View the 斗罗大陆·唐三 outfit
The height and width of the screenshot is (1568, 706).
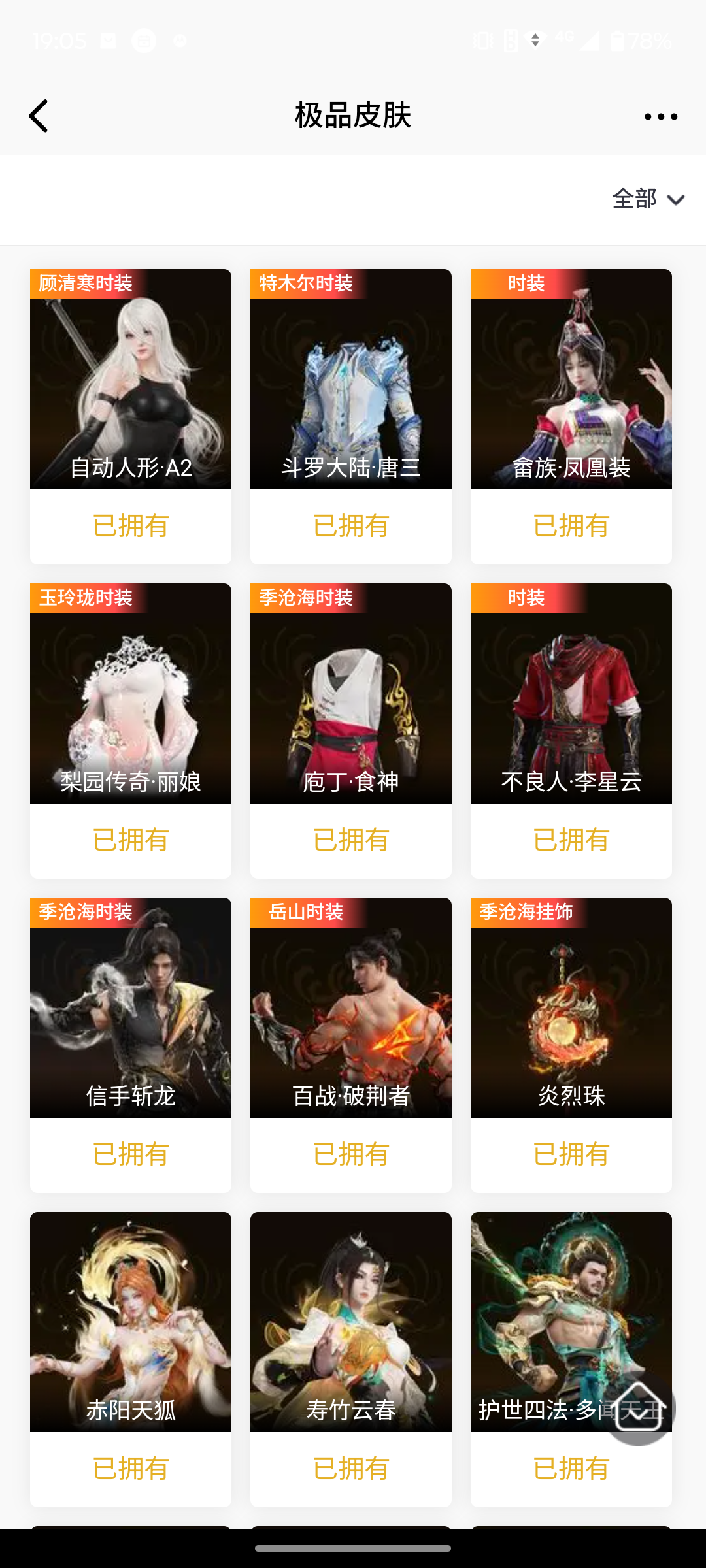(351, 379)
